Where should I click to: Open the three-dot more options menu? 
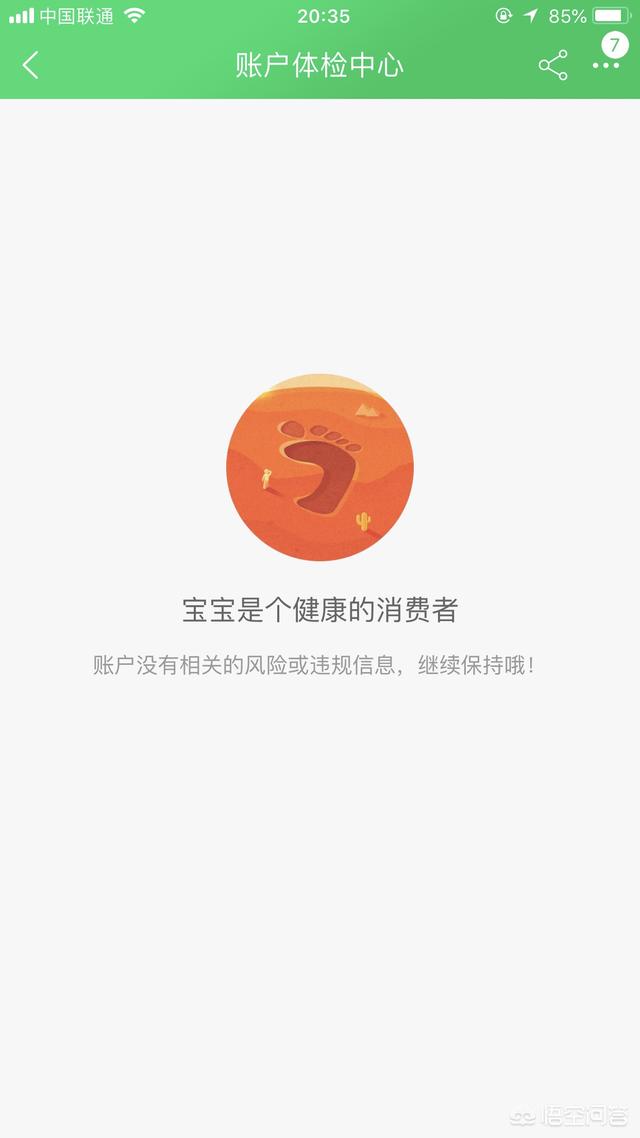coord(605,66)
